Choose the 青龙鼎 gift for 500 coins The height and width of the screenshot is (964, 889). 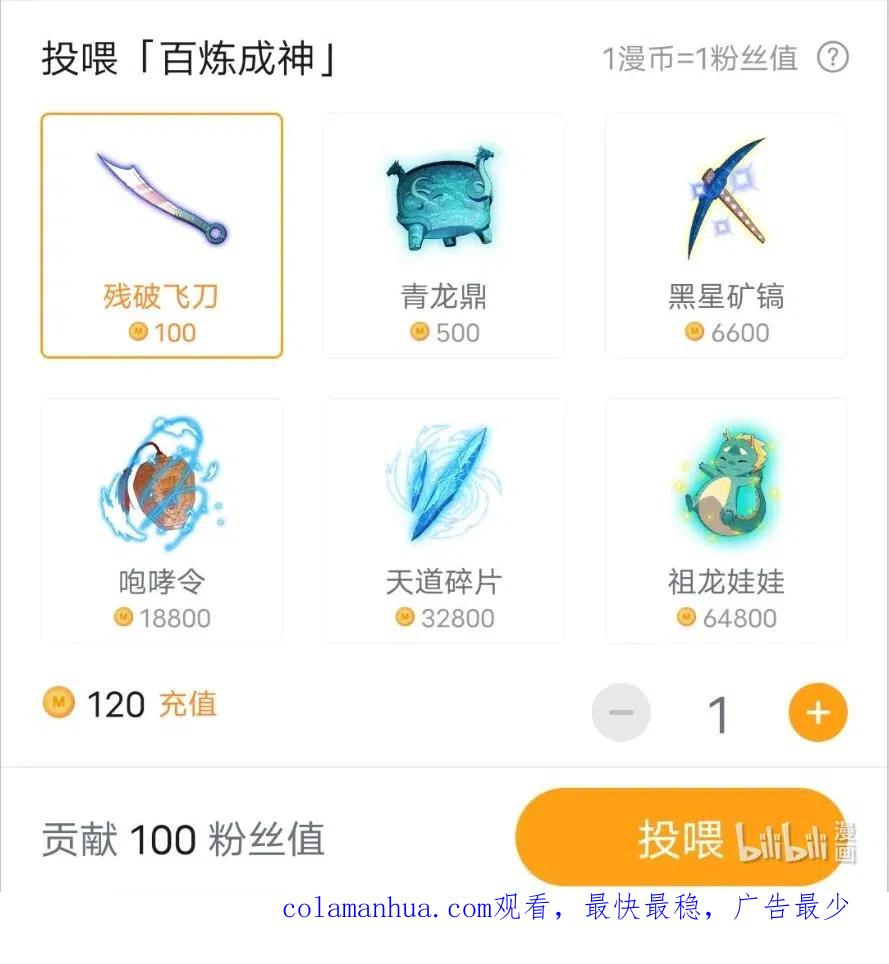(443, 235)
